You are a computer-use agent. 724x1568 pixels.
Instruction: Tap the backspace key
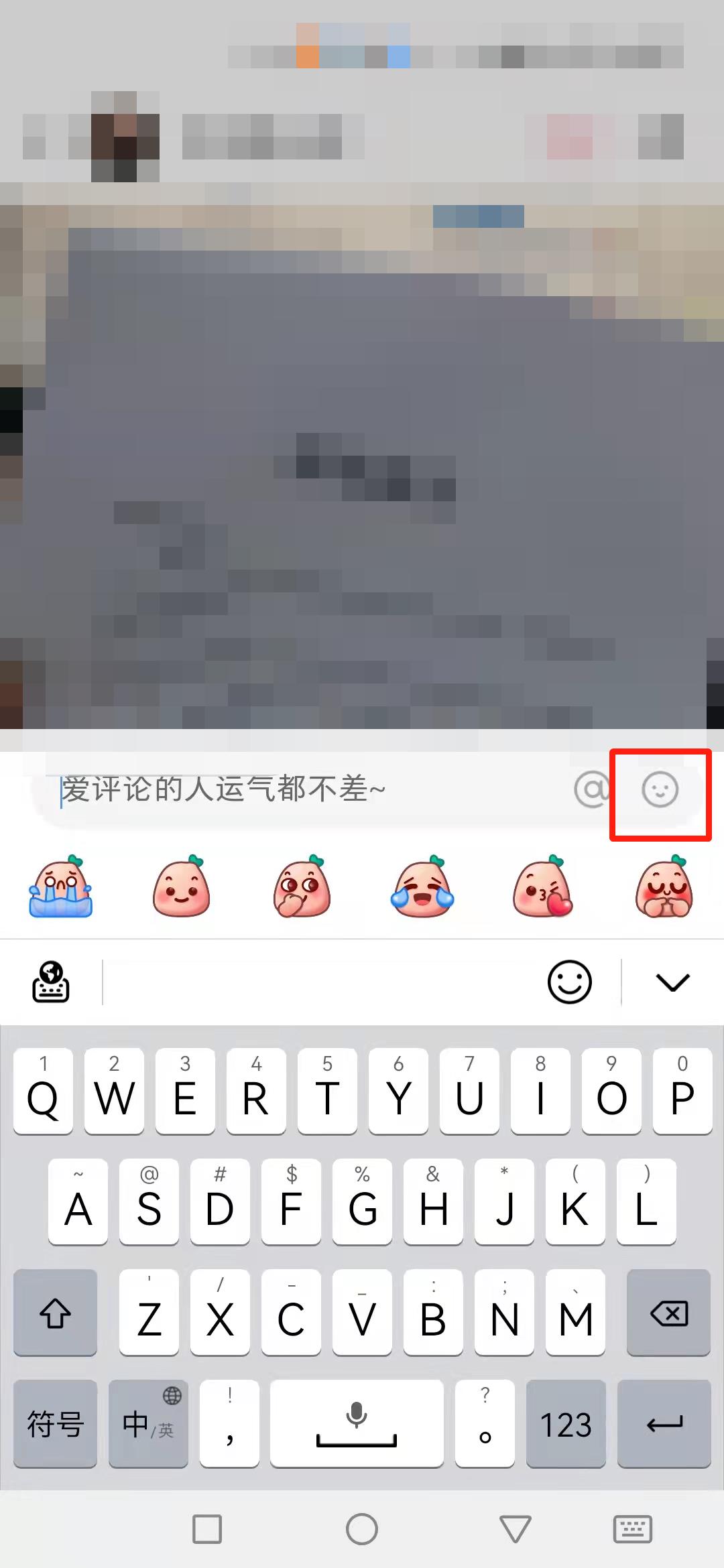668,1313
